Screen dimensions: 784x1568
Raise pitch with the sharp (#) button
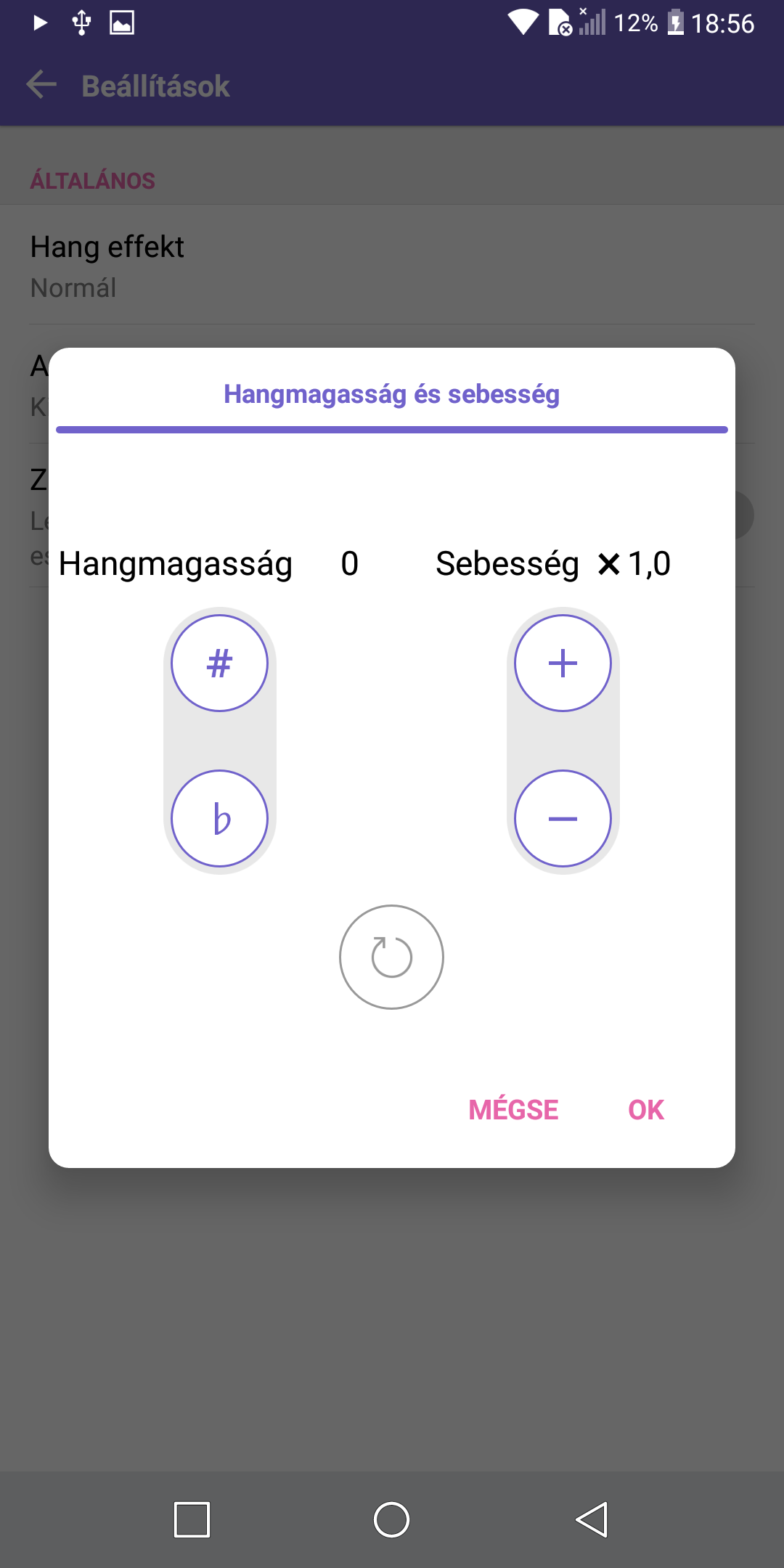[219, 663]
